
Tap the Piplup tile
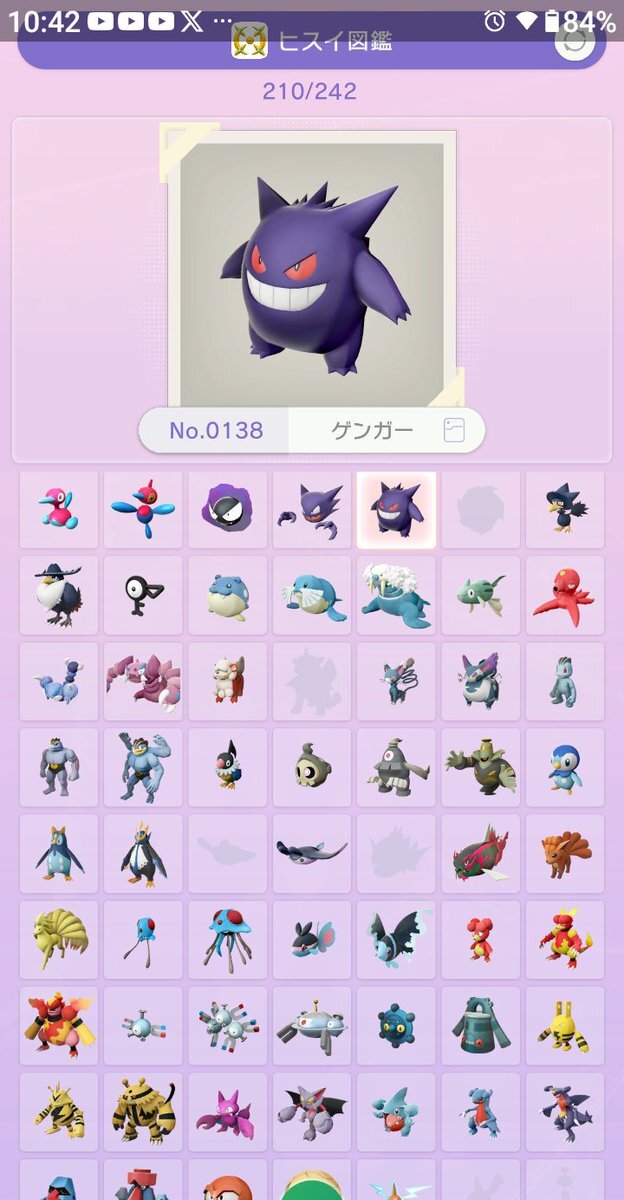564,768
